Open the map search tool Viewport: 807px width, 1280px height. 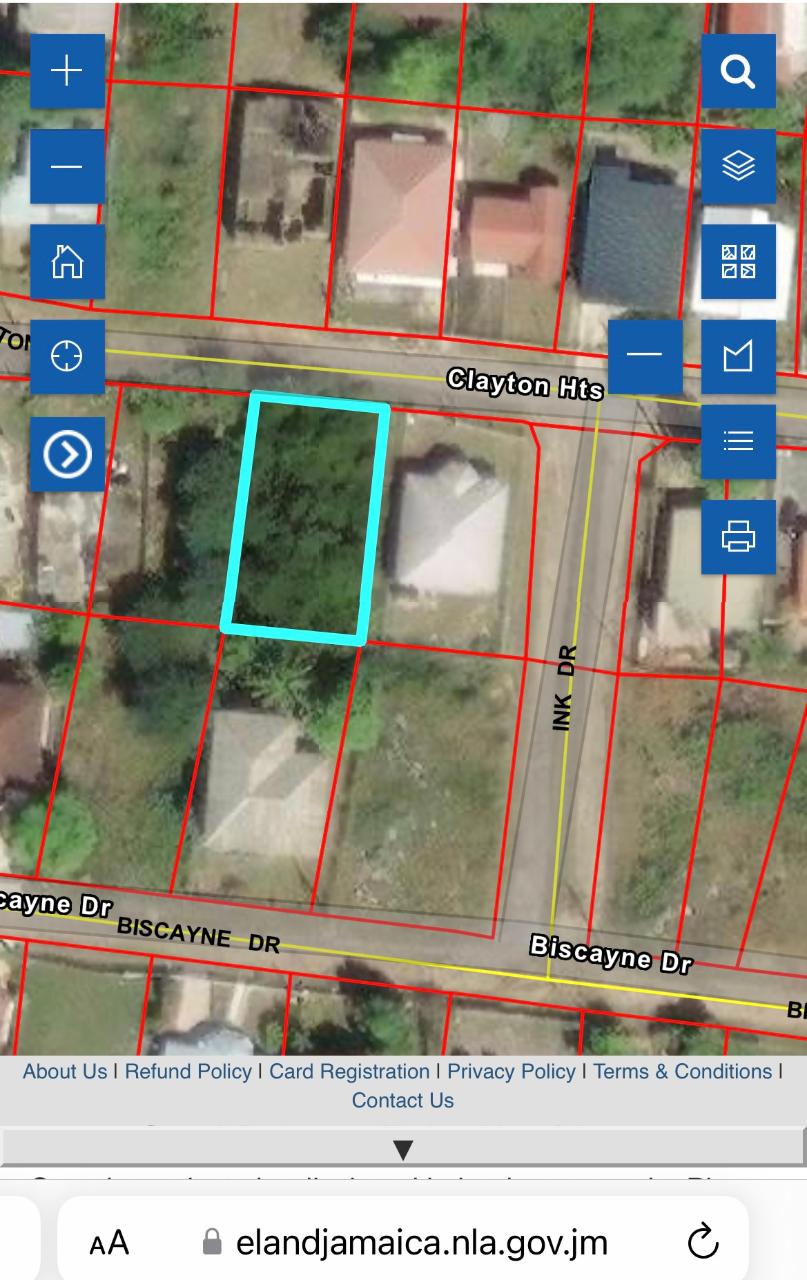738,71
